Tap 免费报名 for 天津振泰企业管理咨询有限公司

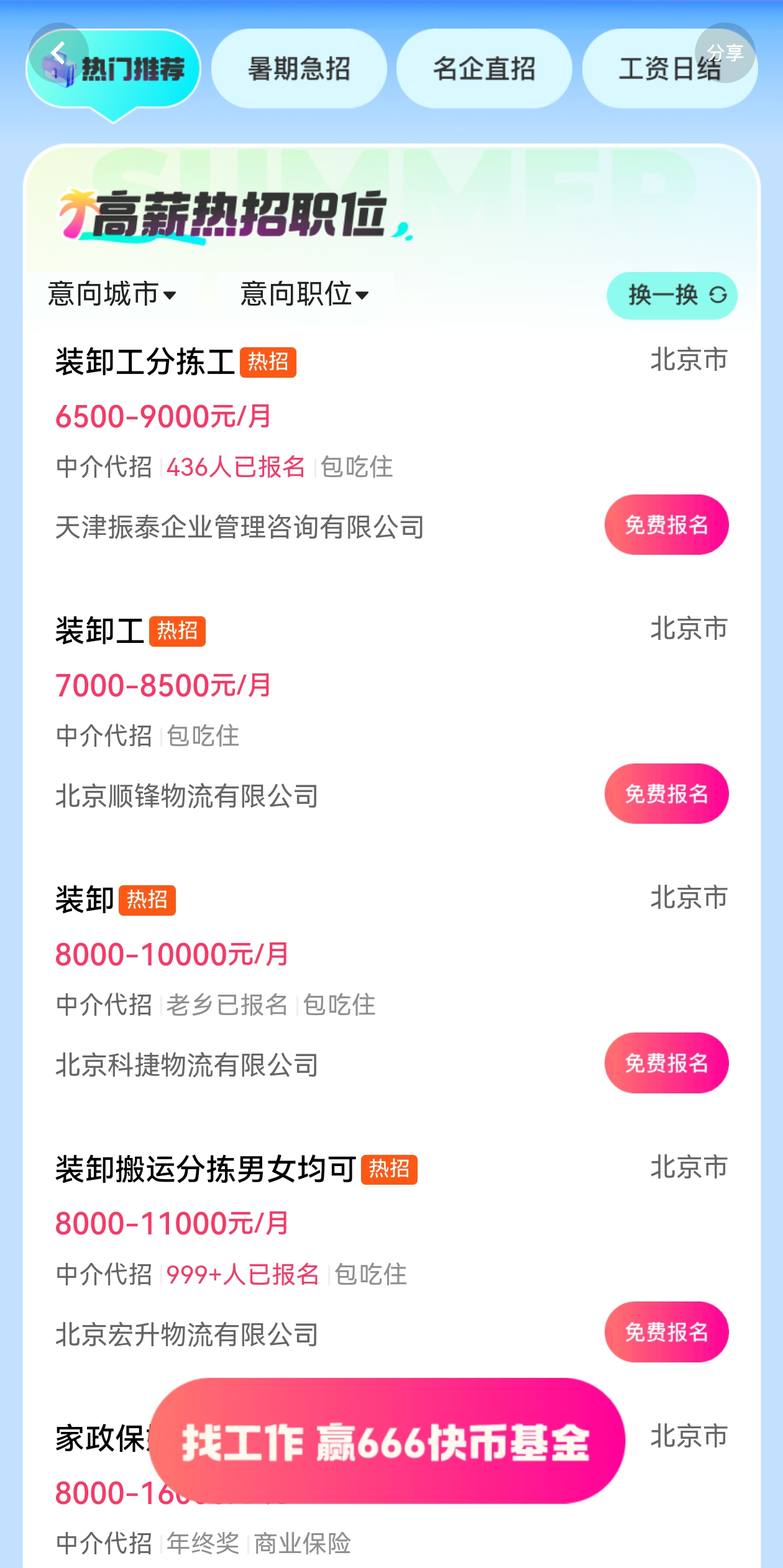[666, 525]
